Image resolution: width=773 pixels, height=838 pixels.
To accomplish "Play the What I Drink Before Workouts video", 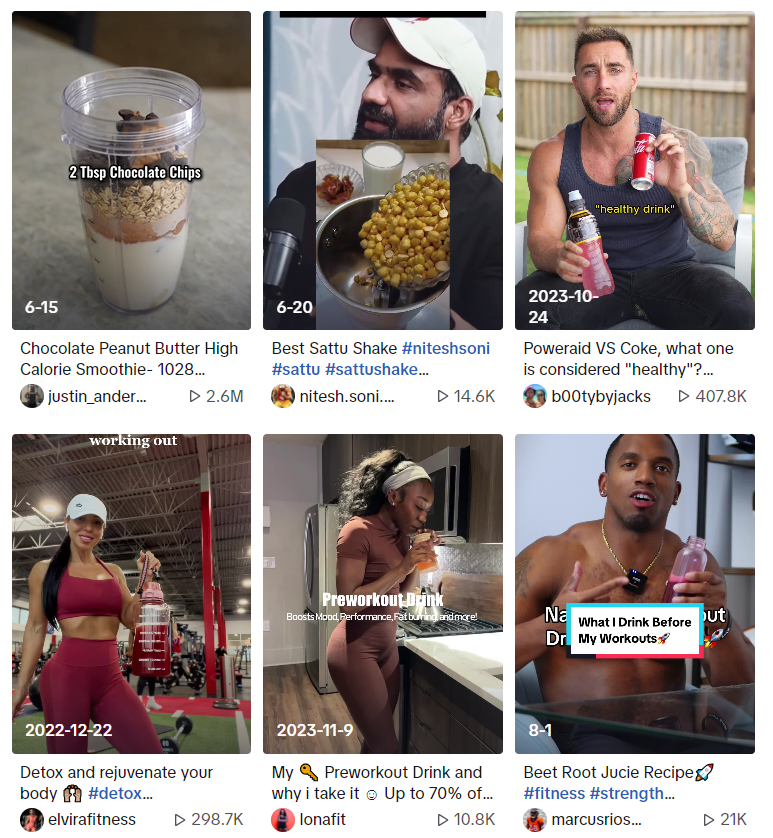I will tap(634, 593).
